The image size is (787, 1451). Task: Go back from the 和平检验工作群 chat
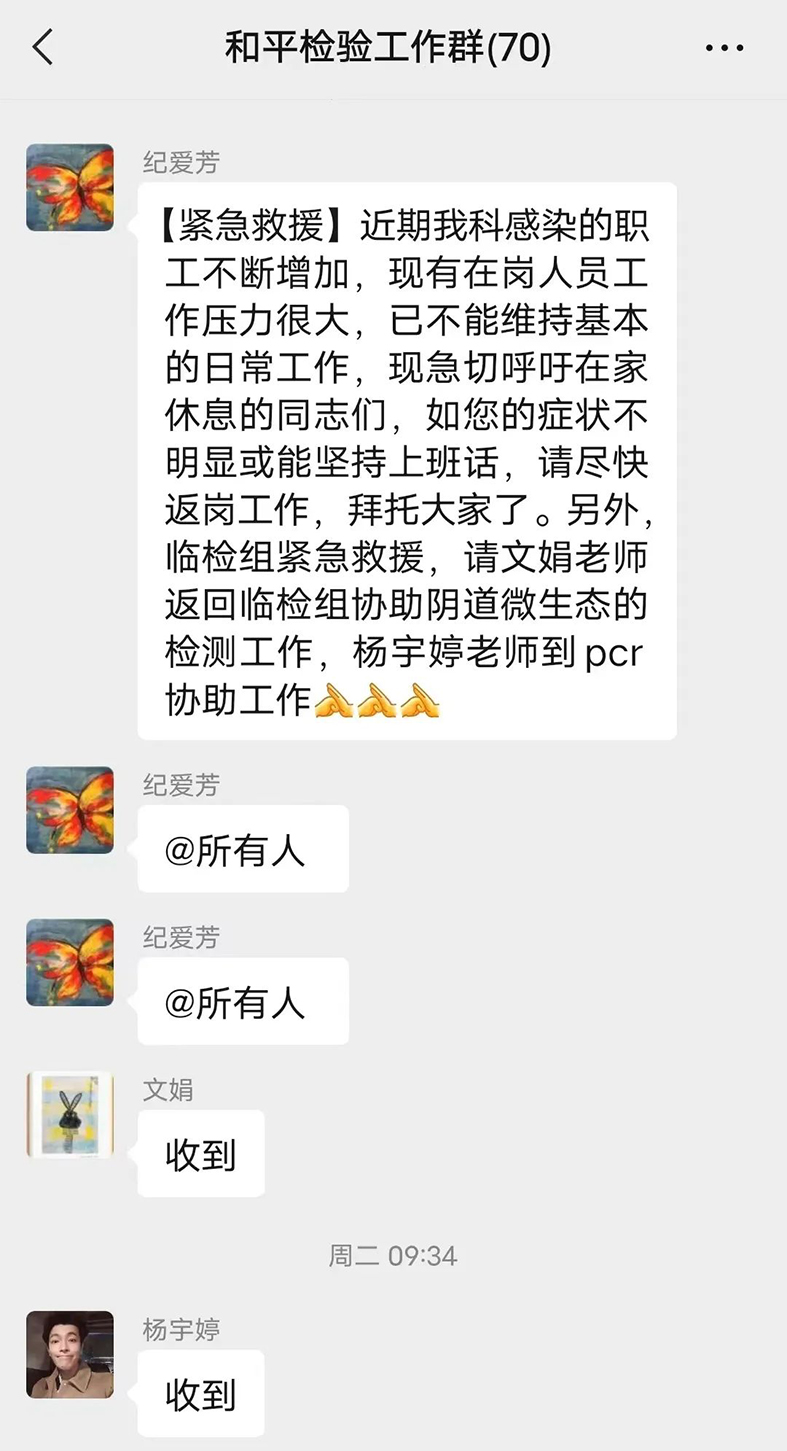(43, 48)
